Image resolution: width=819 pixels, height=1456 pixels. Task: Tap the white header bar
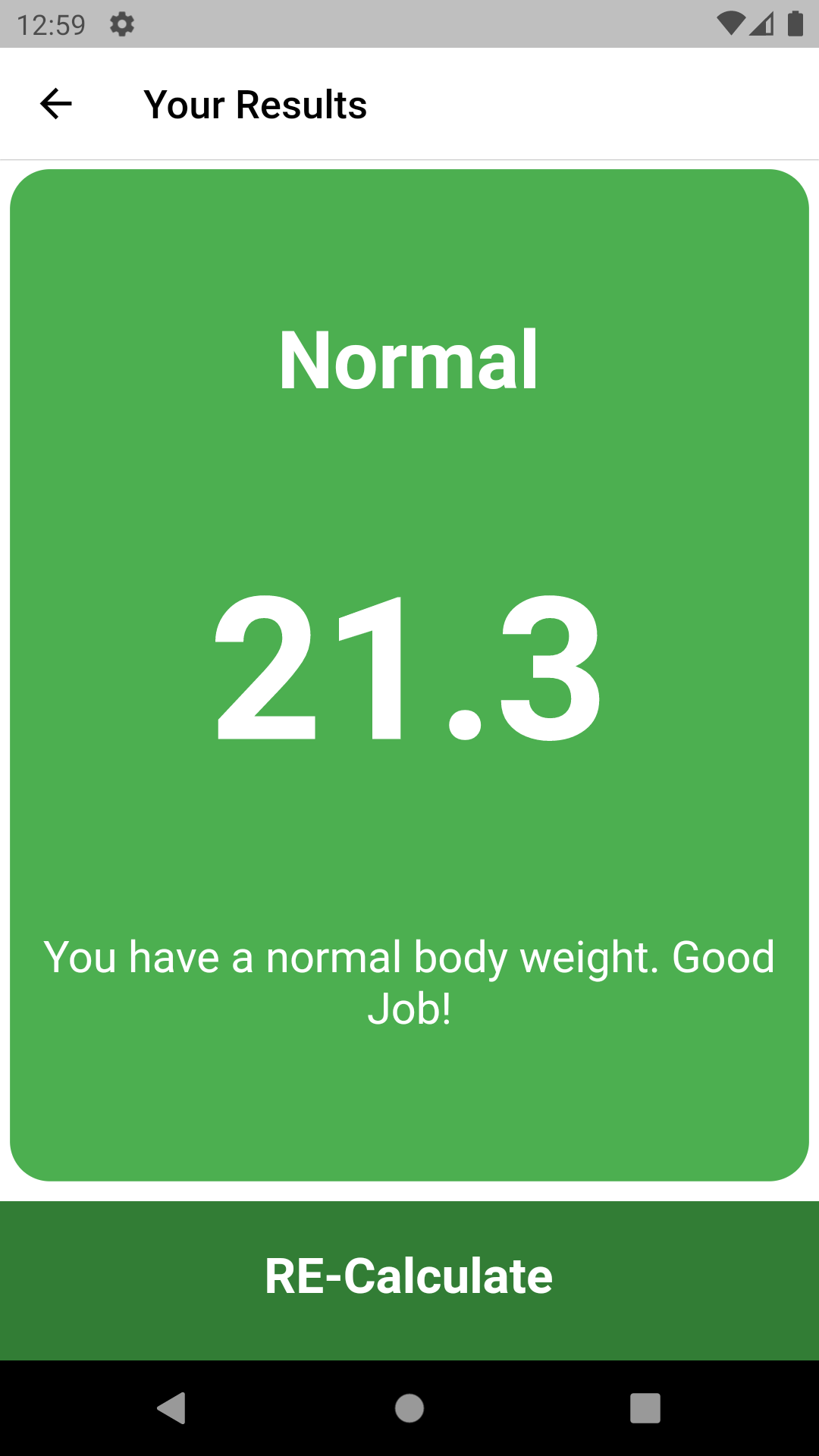click(x=531, y=103)
